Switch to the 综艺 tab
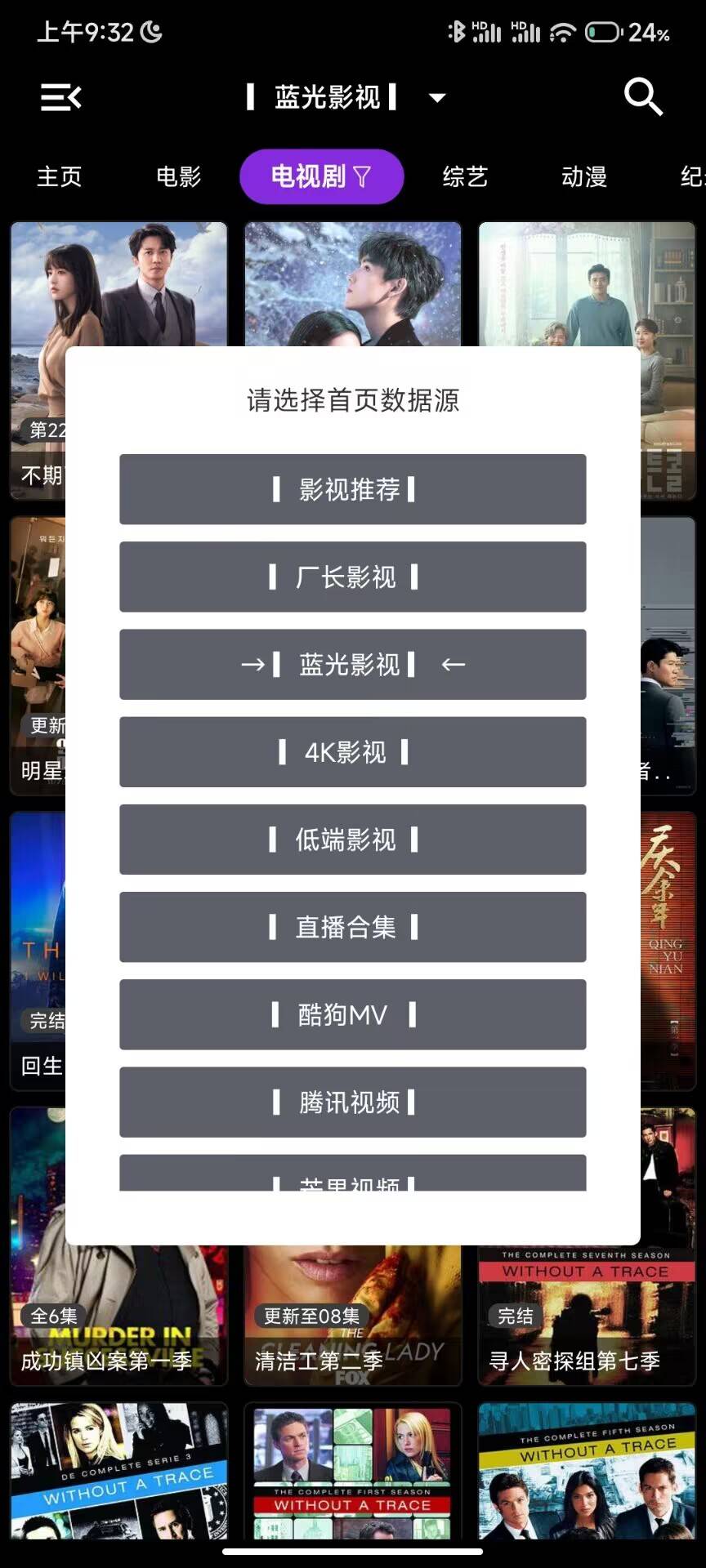Viewport: 706px width, 1568px height. tap(465, 176)
